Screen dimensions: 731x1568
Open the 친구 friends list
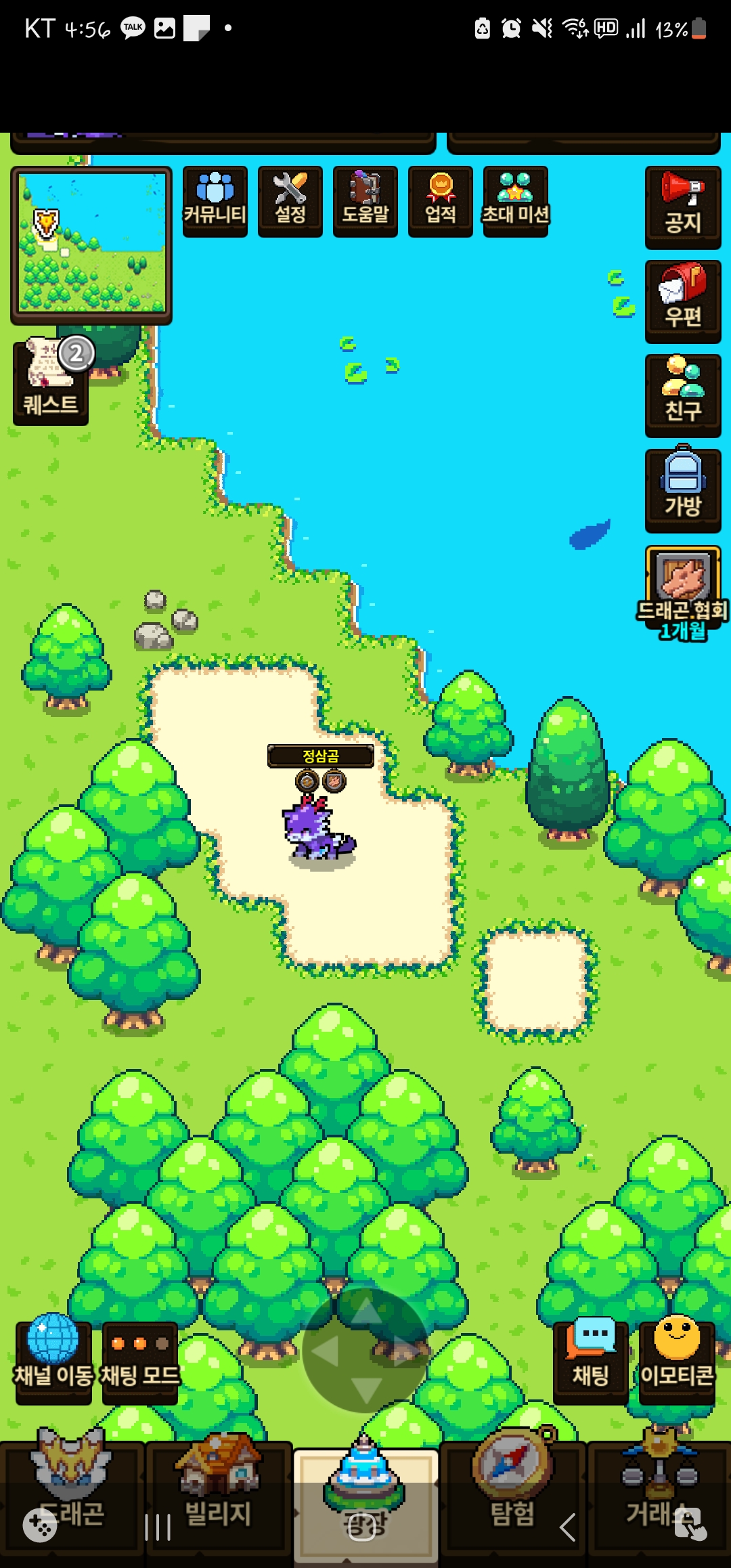click(x=683, y=395)
